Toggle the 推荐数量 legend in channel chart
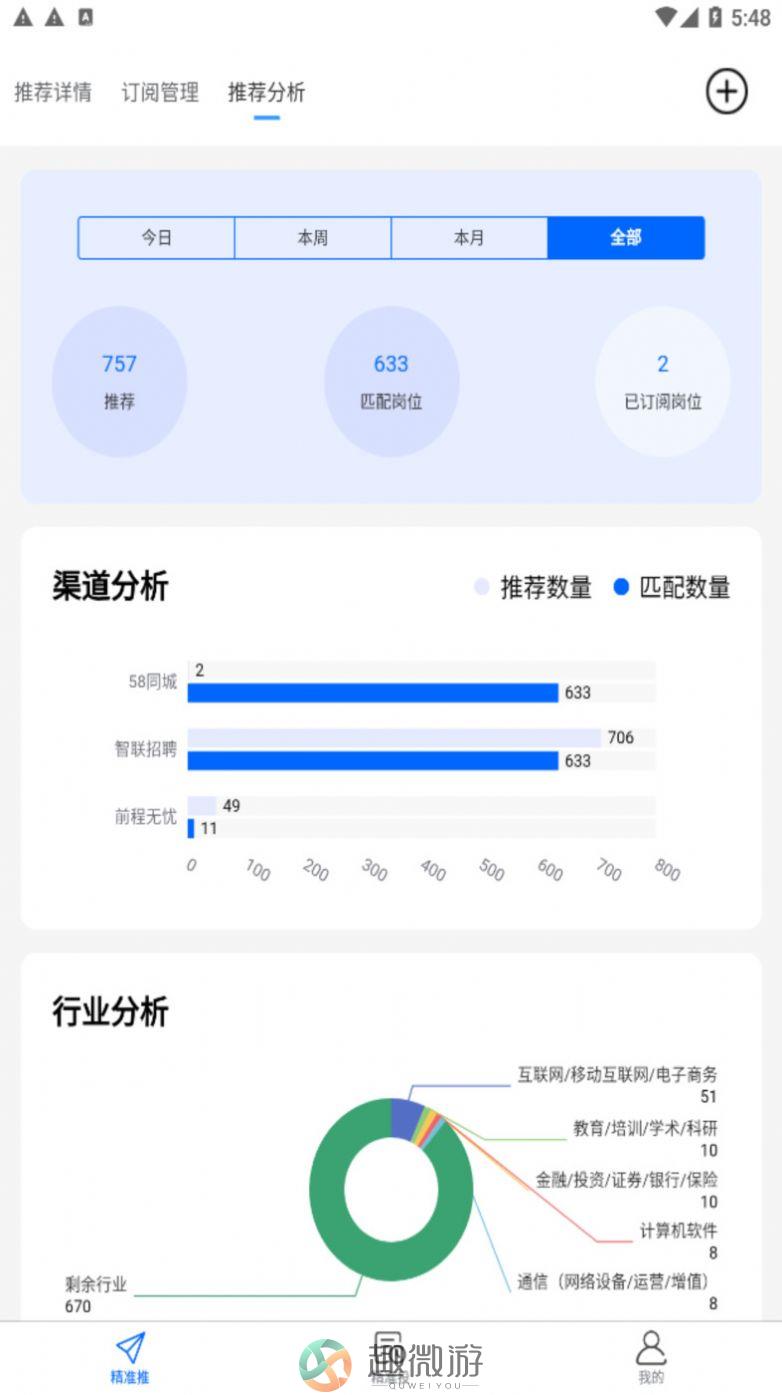This screenshot has height=1395, width=782. (534, 587)
